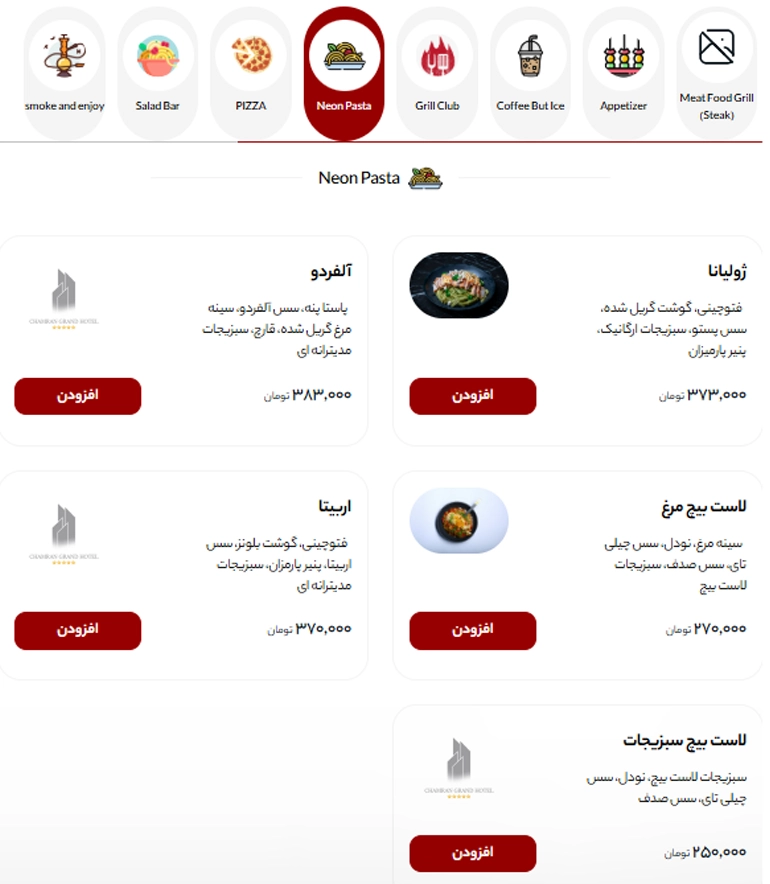Switch to the smoke and enjoy category
This screenshot has height=884, width=770.
(64, 72)
